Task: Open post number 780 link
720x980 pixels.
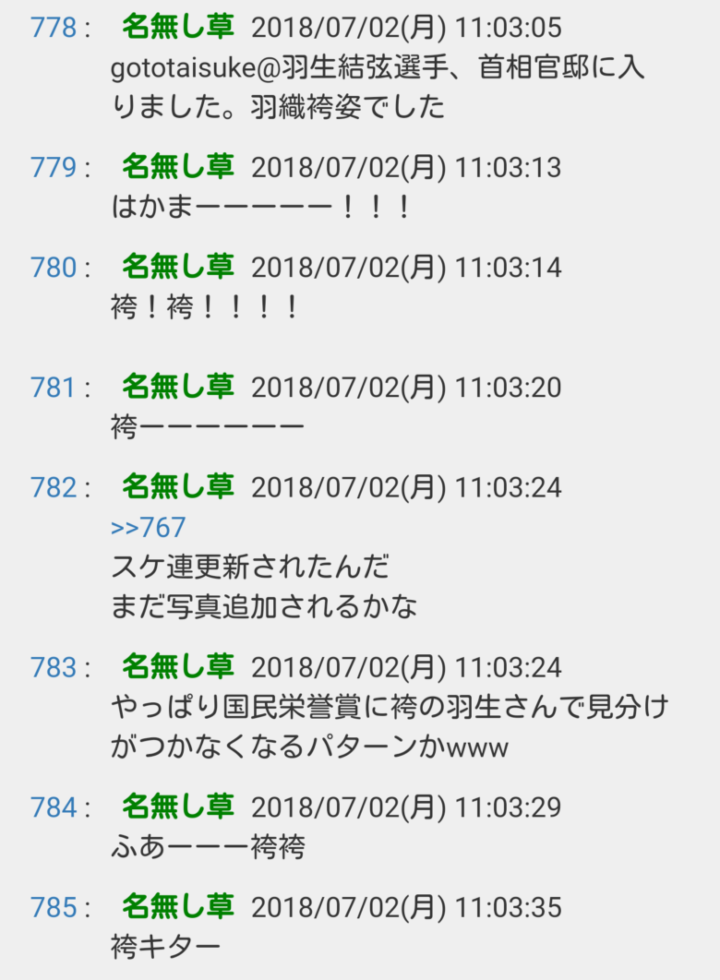Action: (x=54, y=268)
